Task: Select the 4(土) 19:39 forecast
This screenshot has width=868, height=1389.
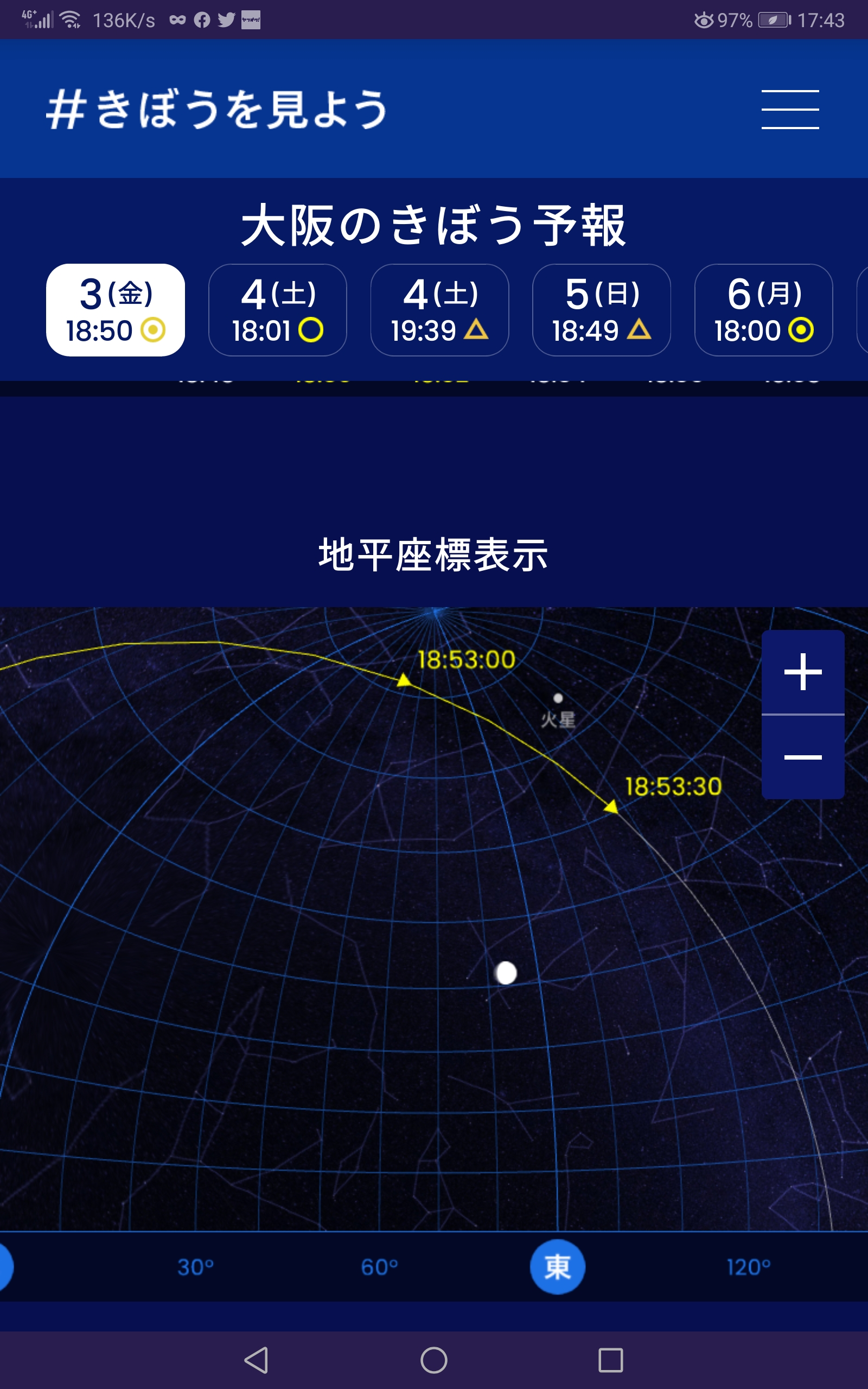Action: click(x=440, y=310)
